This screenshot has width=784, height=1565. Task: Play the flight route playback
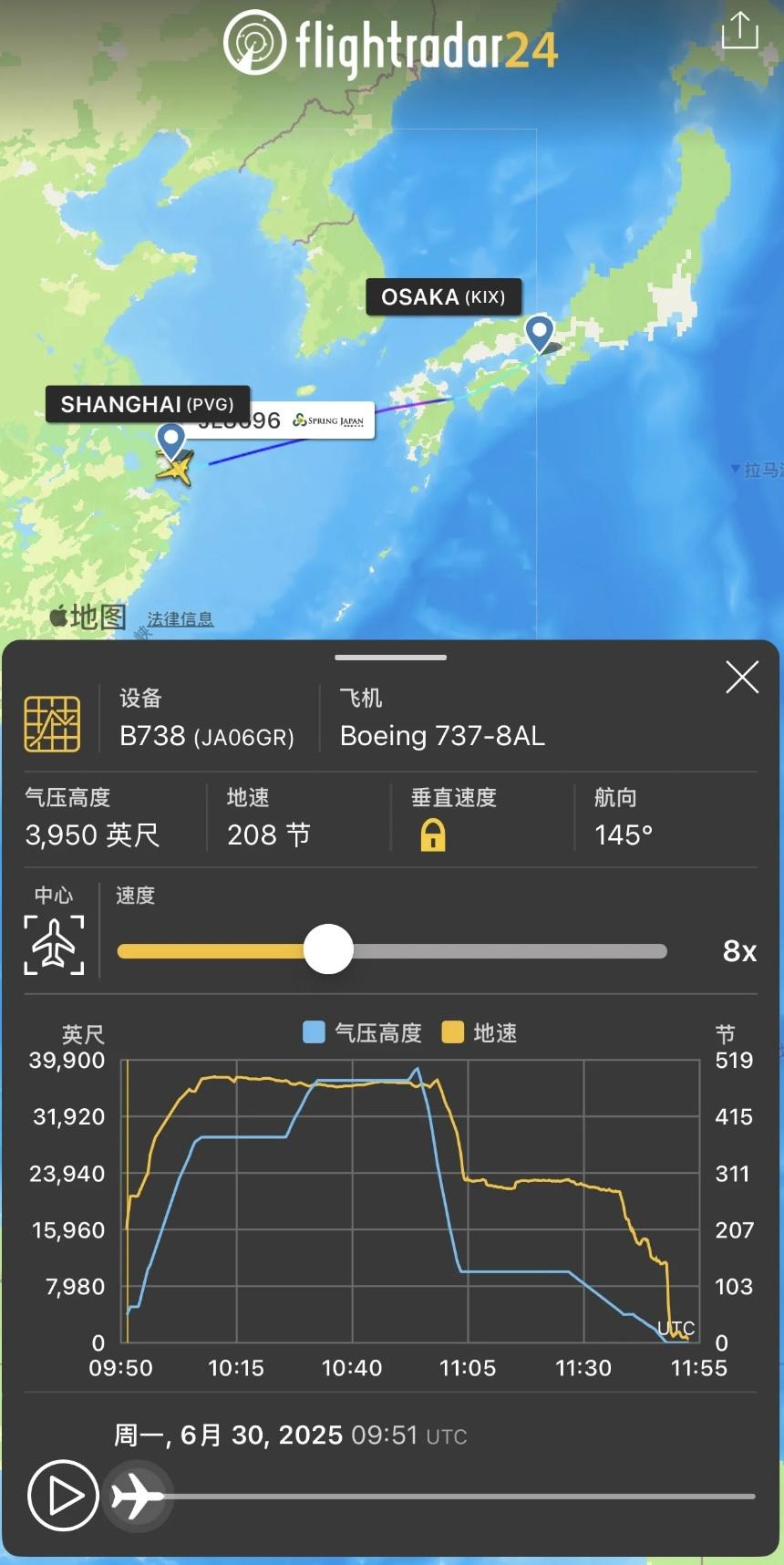tap(62, 1495)
